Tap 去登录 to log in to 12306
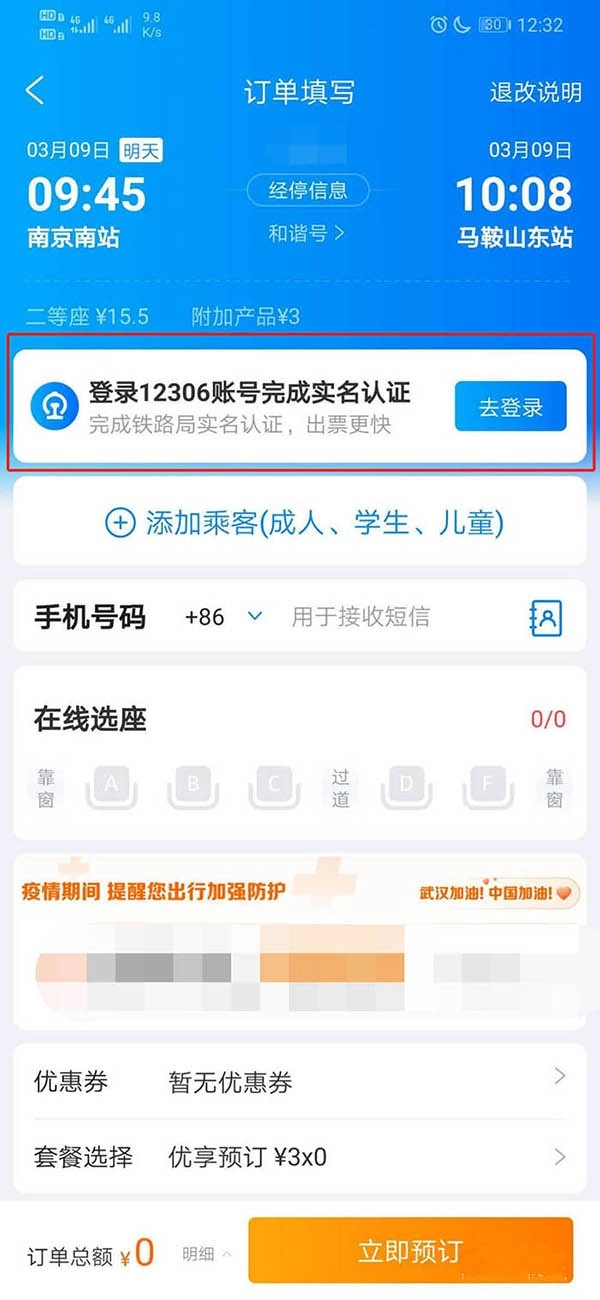 coord(510,407)
